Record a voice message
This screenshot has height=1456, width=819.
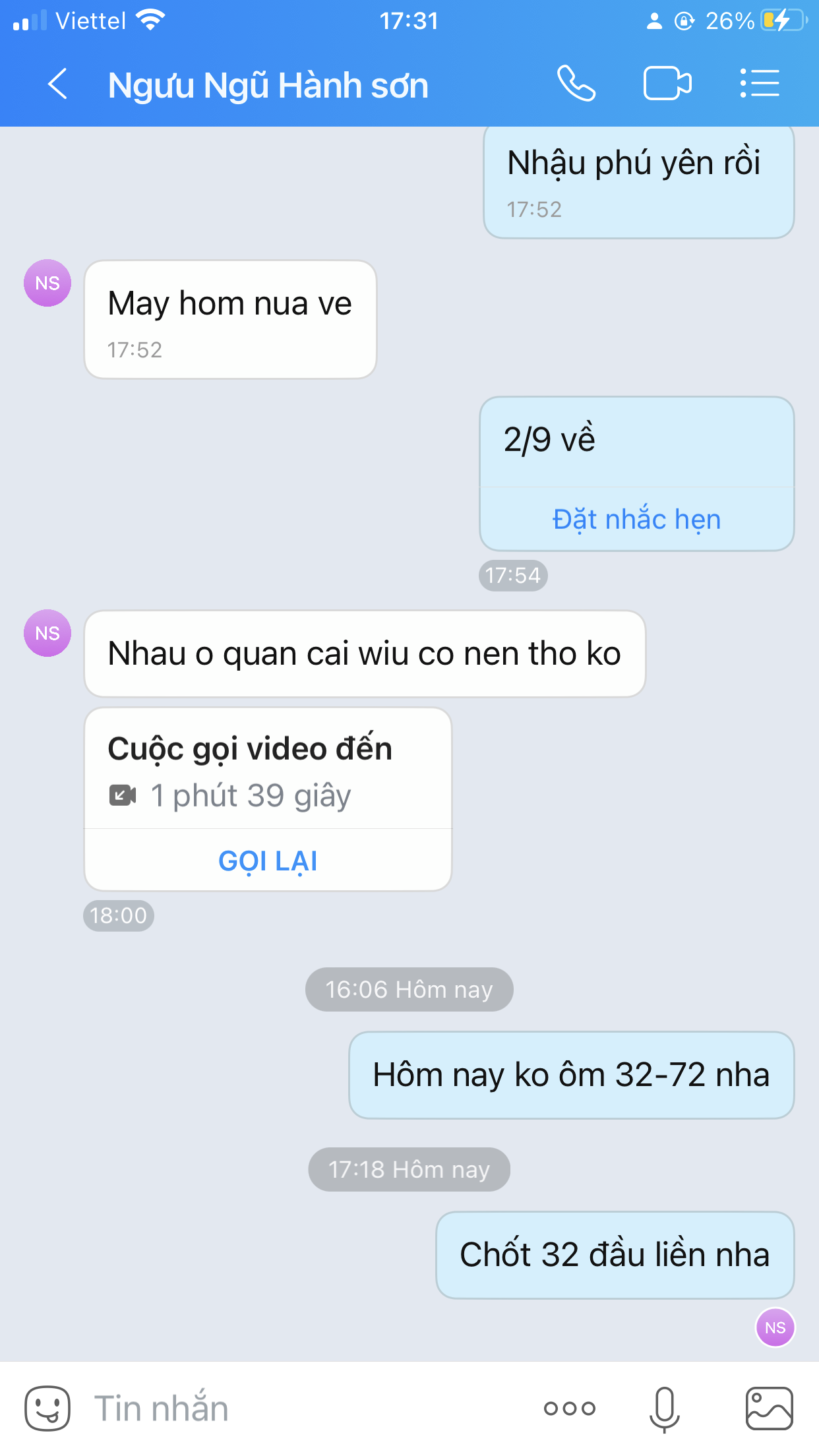[x=665, y=1409]
